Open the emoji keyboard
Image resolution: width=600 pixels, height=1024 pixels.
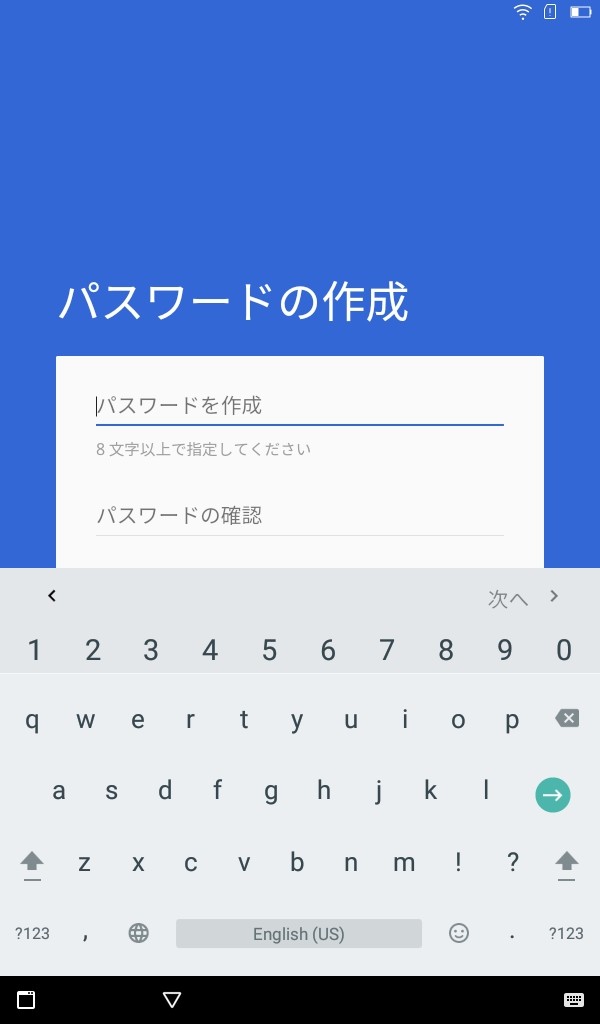(x=459, y=933)
